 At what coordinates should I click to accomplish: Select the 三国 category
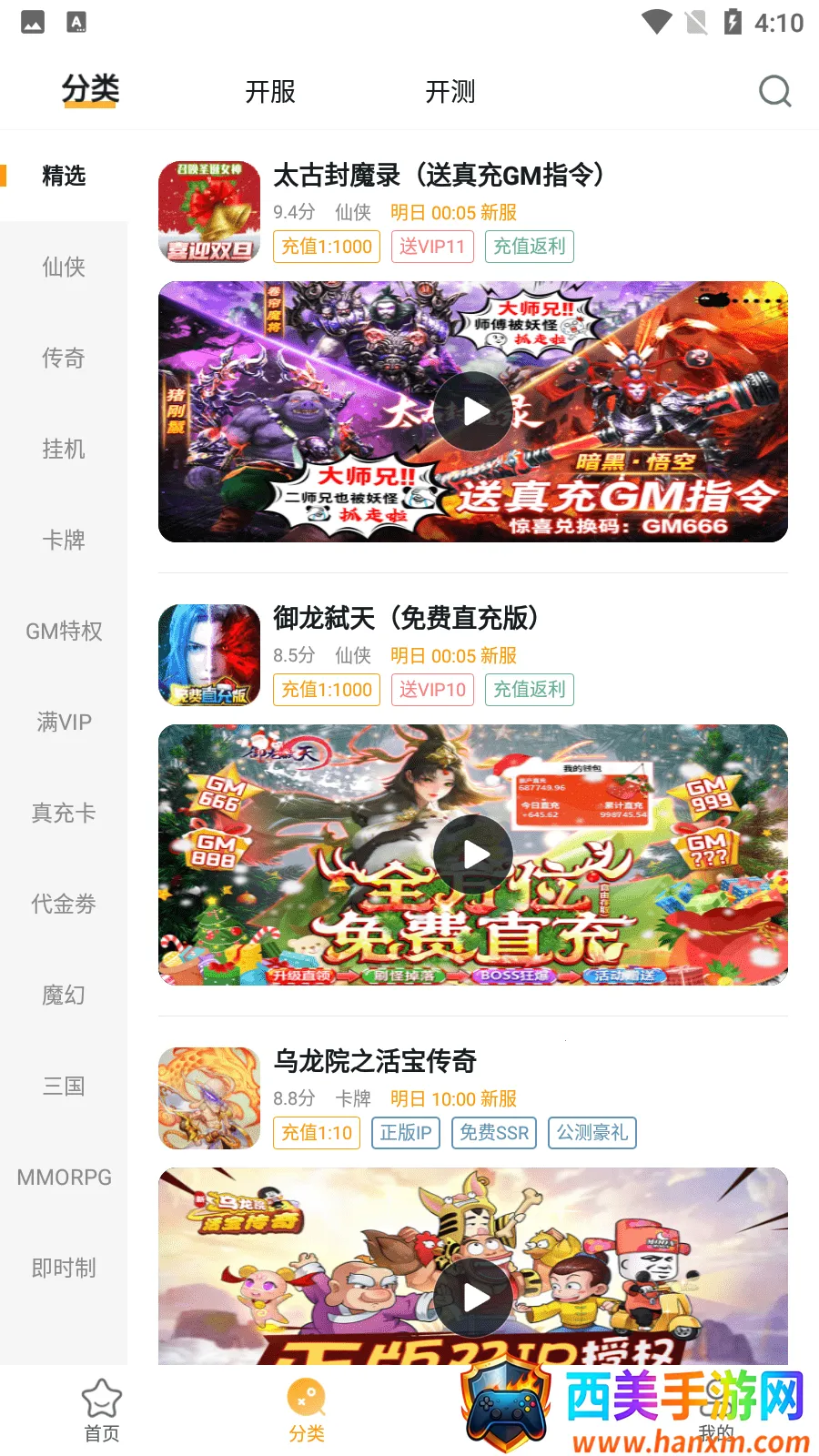tap(64, 1086)
